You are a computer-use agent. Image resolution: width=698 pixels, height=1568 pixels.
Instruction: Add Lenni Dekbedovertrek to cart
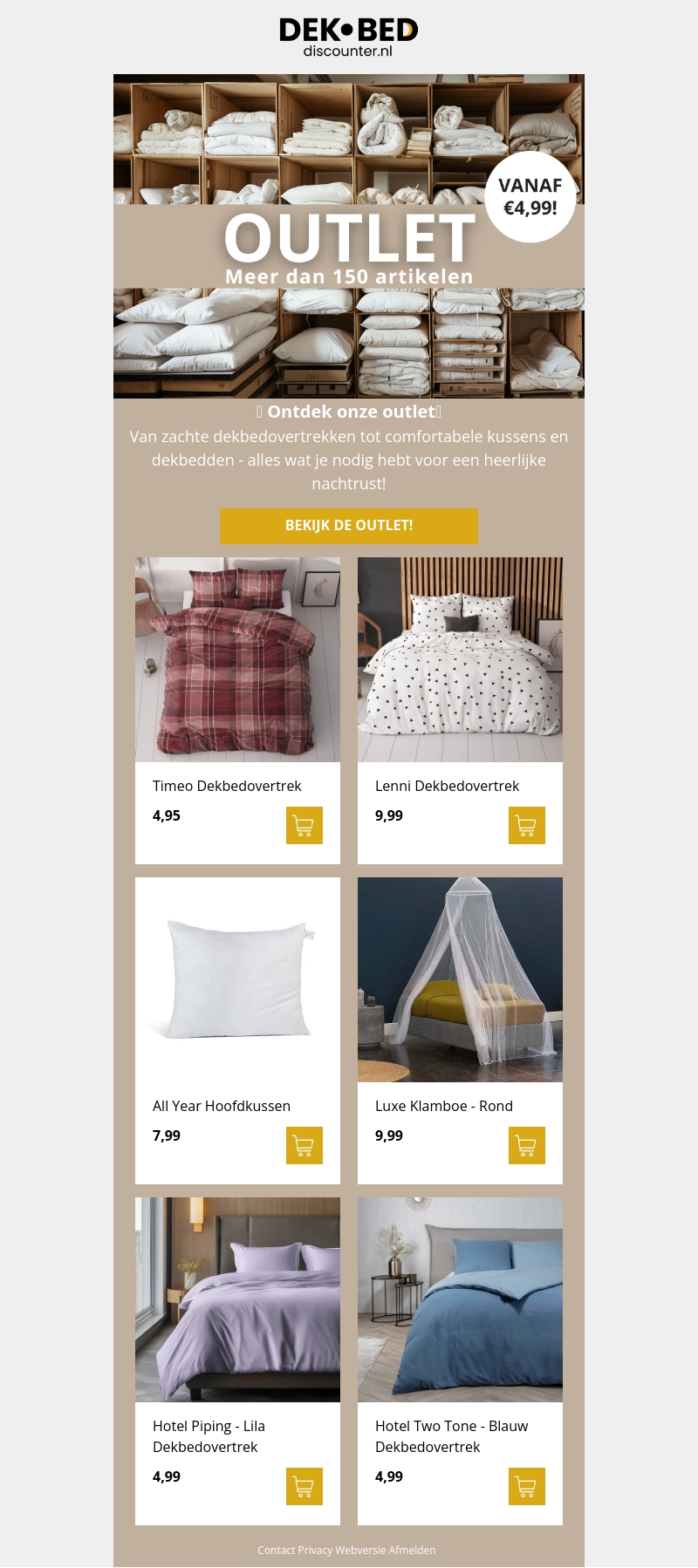coord(526,826)
